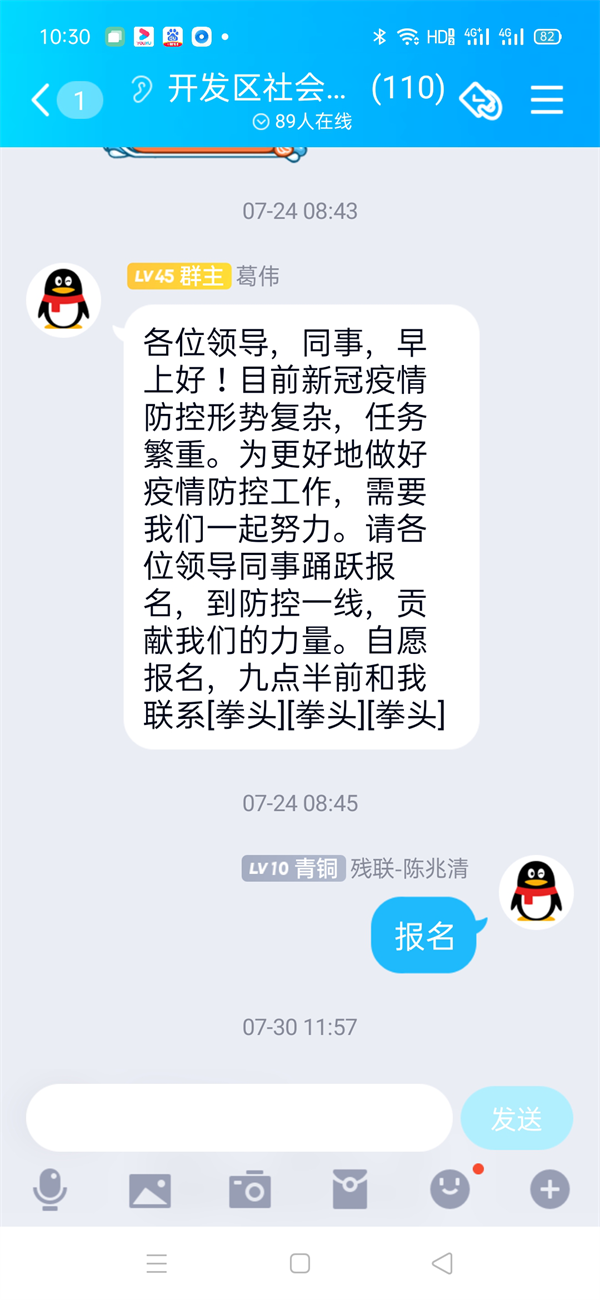Tap the system back navigation button
The image size is (600, 1300).
pos(442,1263)
